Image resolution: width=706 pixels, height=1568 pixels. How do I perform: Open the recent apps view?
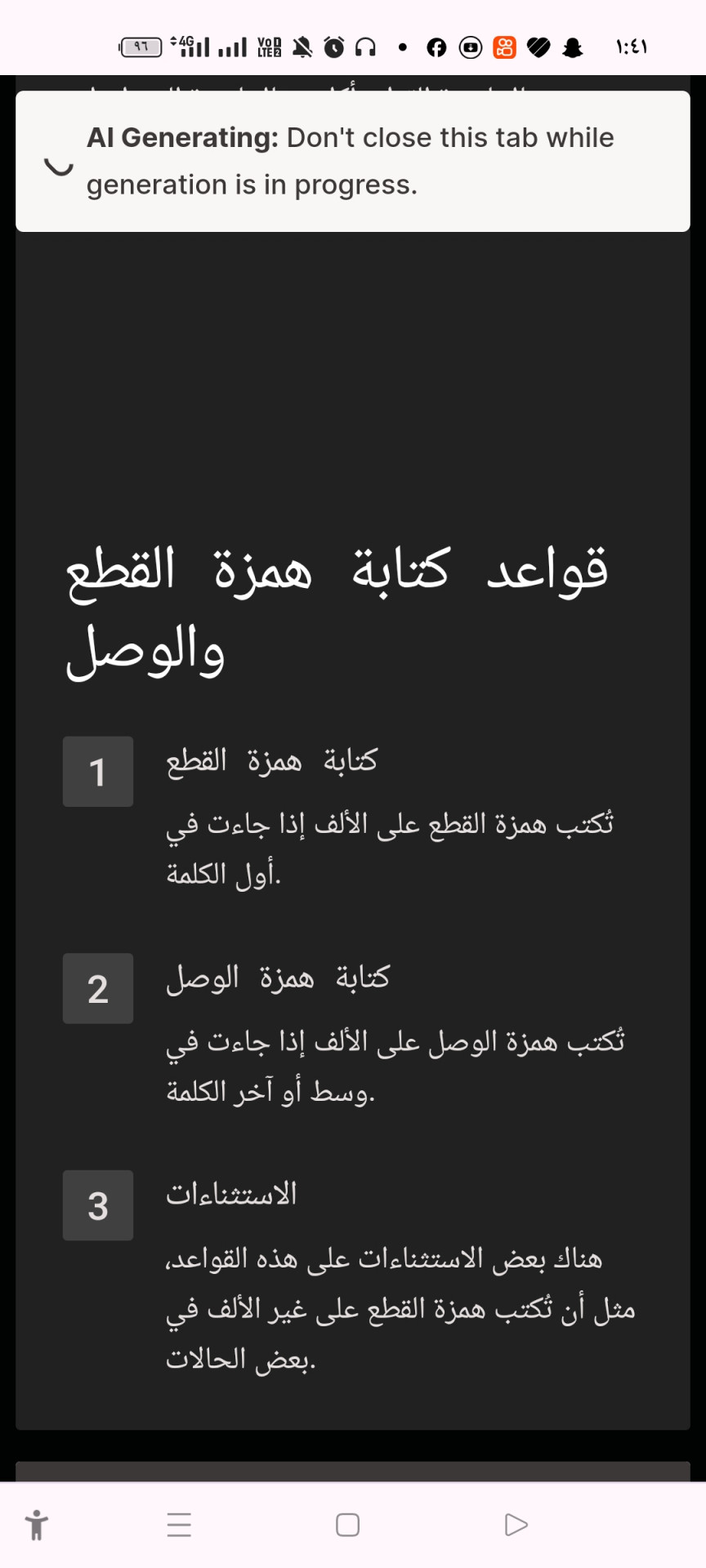[x=179, y=1525]
